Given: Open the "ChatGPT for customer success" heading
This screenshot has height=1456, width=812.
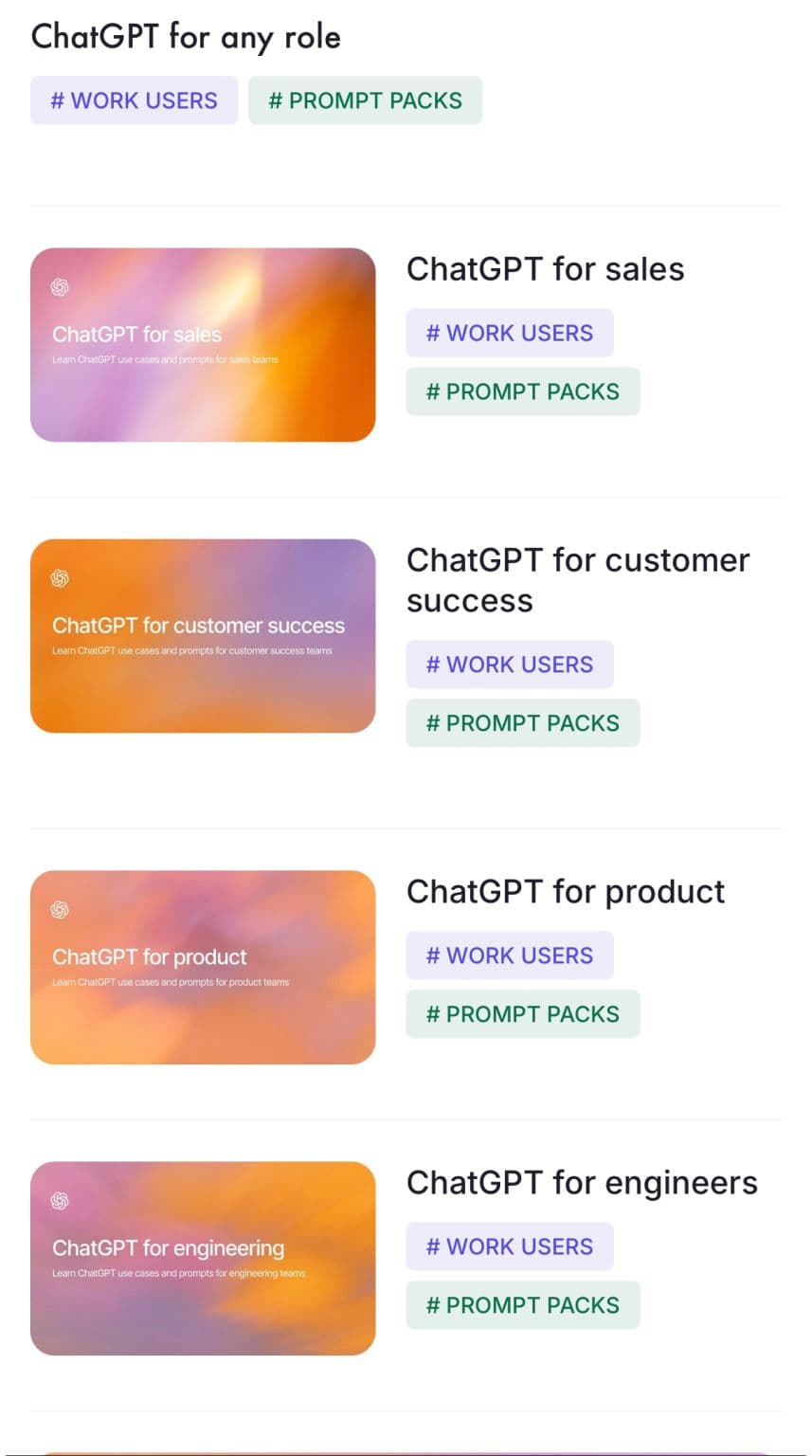Looking at the screenshot, I should pos(578,579).
